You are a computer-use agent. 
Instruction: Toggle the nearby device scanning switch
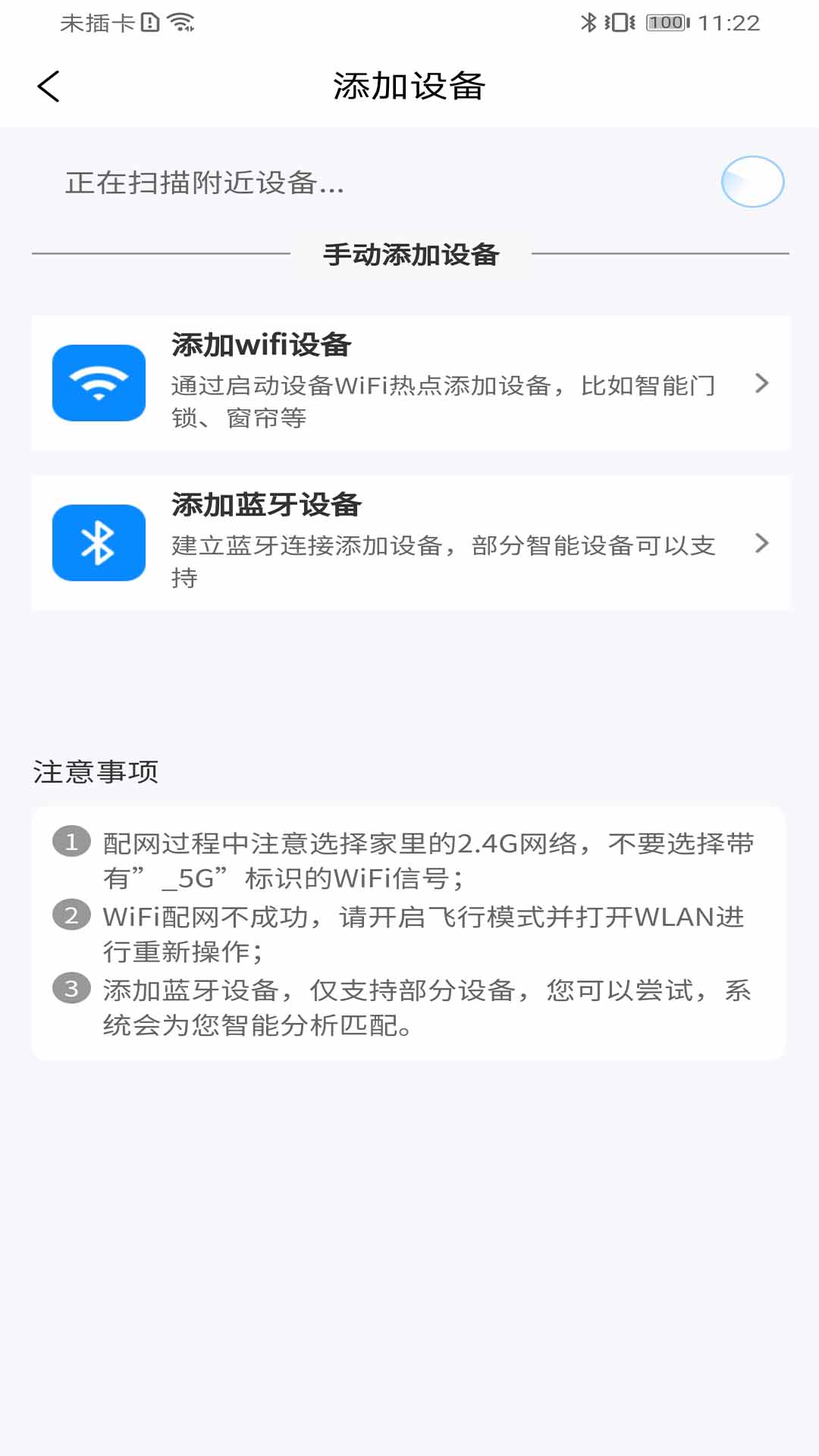click(x=754, y=182)
